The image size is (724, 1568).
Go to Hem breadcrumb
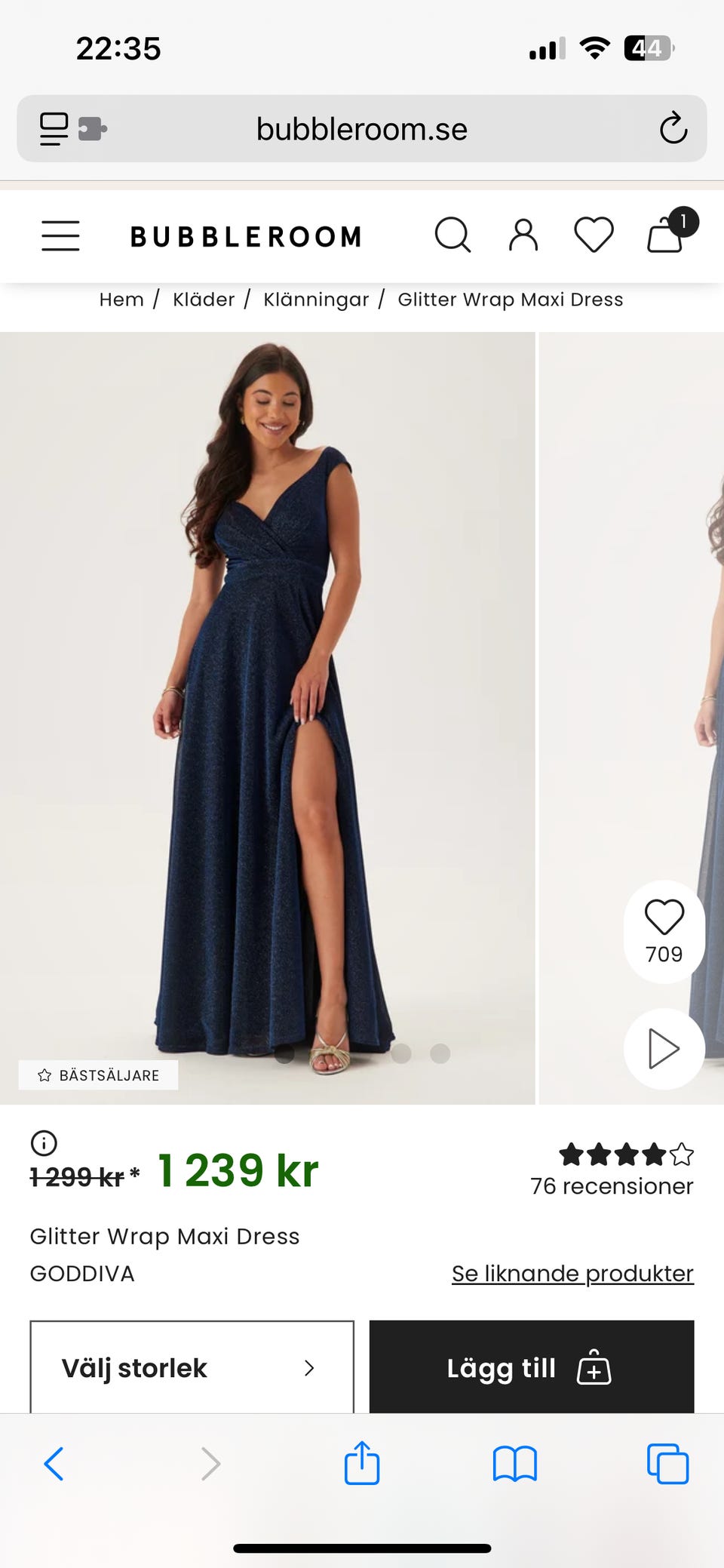coord(121,300)
